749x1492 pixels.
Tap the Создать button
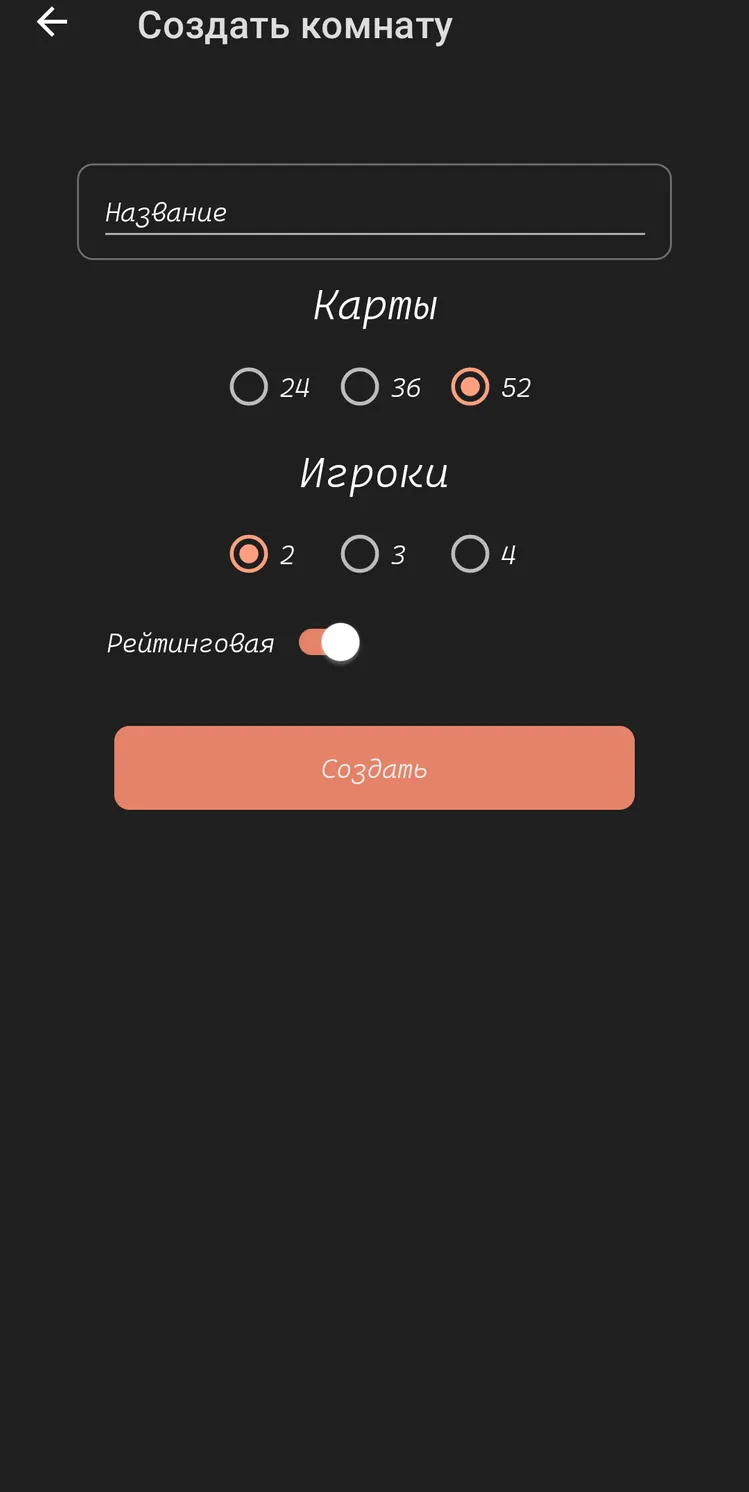click(374, 768)
